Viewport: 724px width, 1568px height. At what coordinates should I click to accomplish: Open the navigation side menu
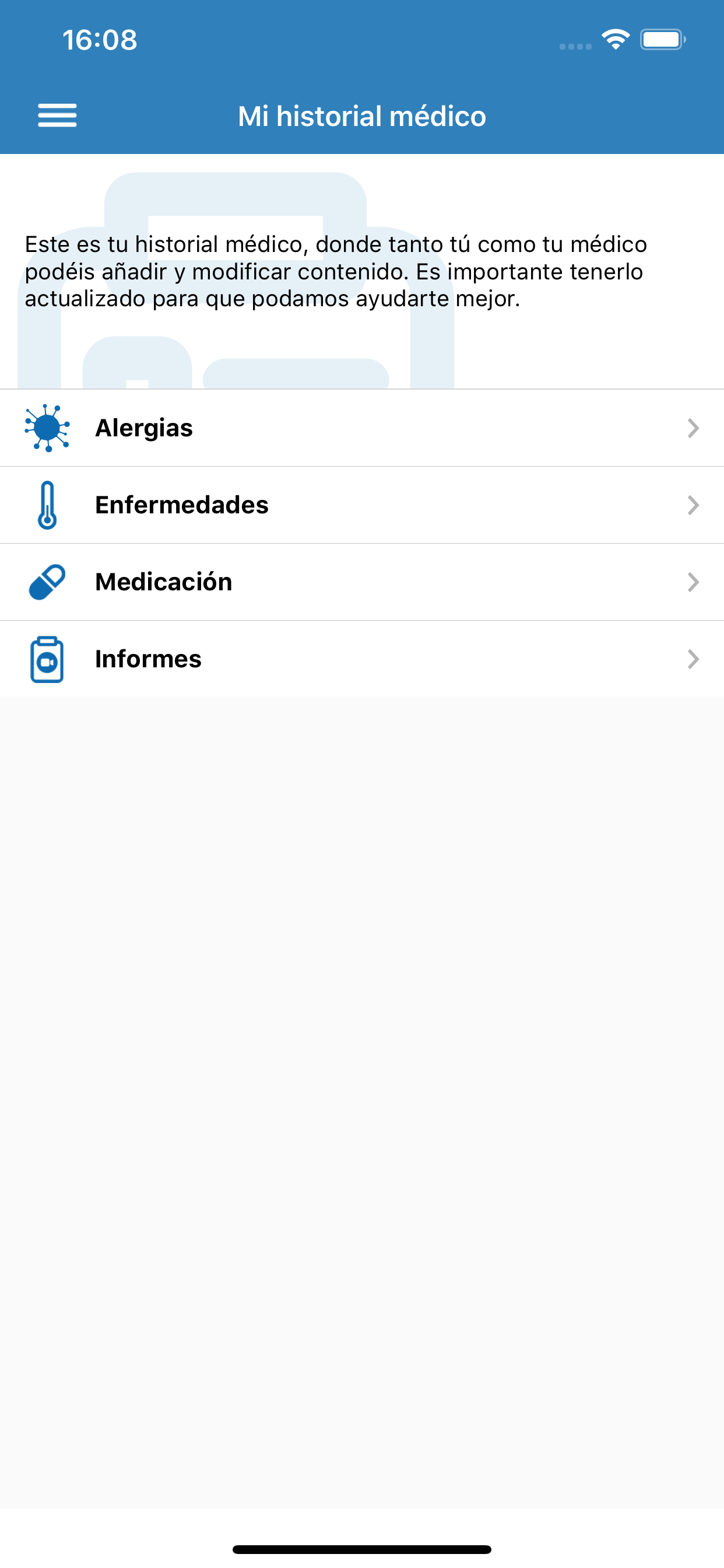[57, 114]
